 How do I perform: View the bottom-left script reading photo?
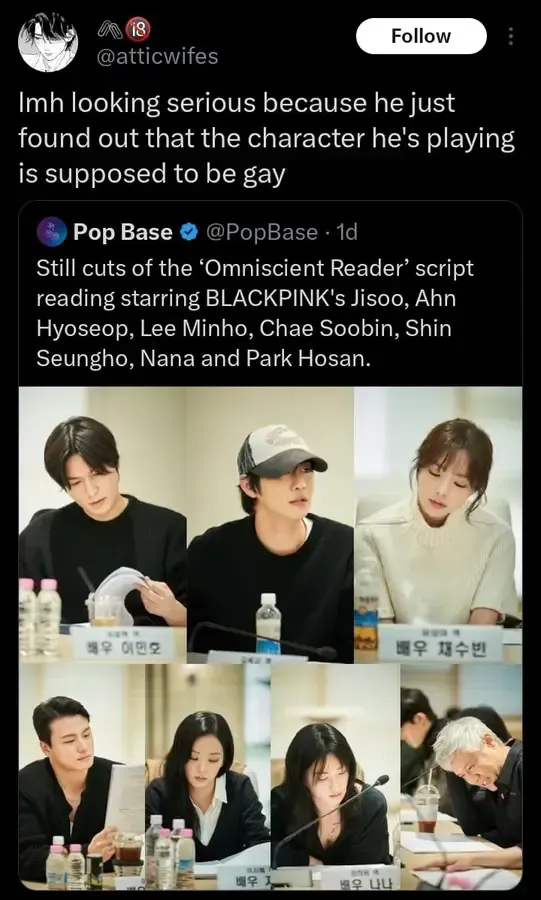pos(81,777)
